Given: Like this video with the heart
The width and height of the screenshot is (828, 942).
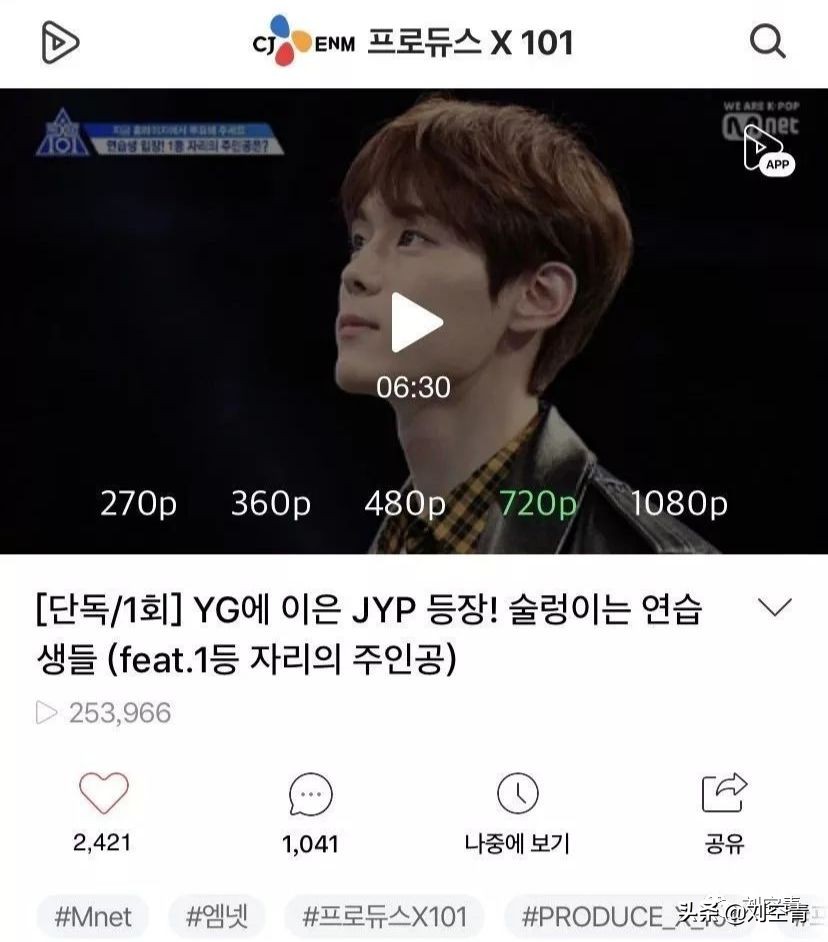Looking at the screenshot, I should (103, 795).
